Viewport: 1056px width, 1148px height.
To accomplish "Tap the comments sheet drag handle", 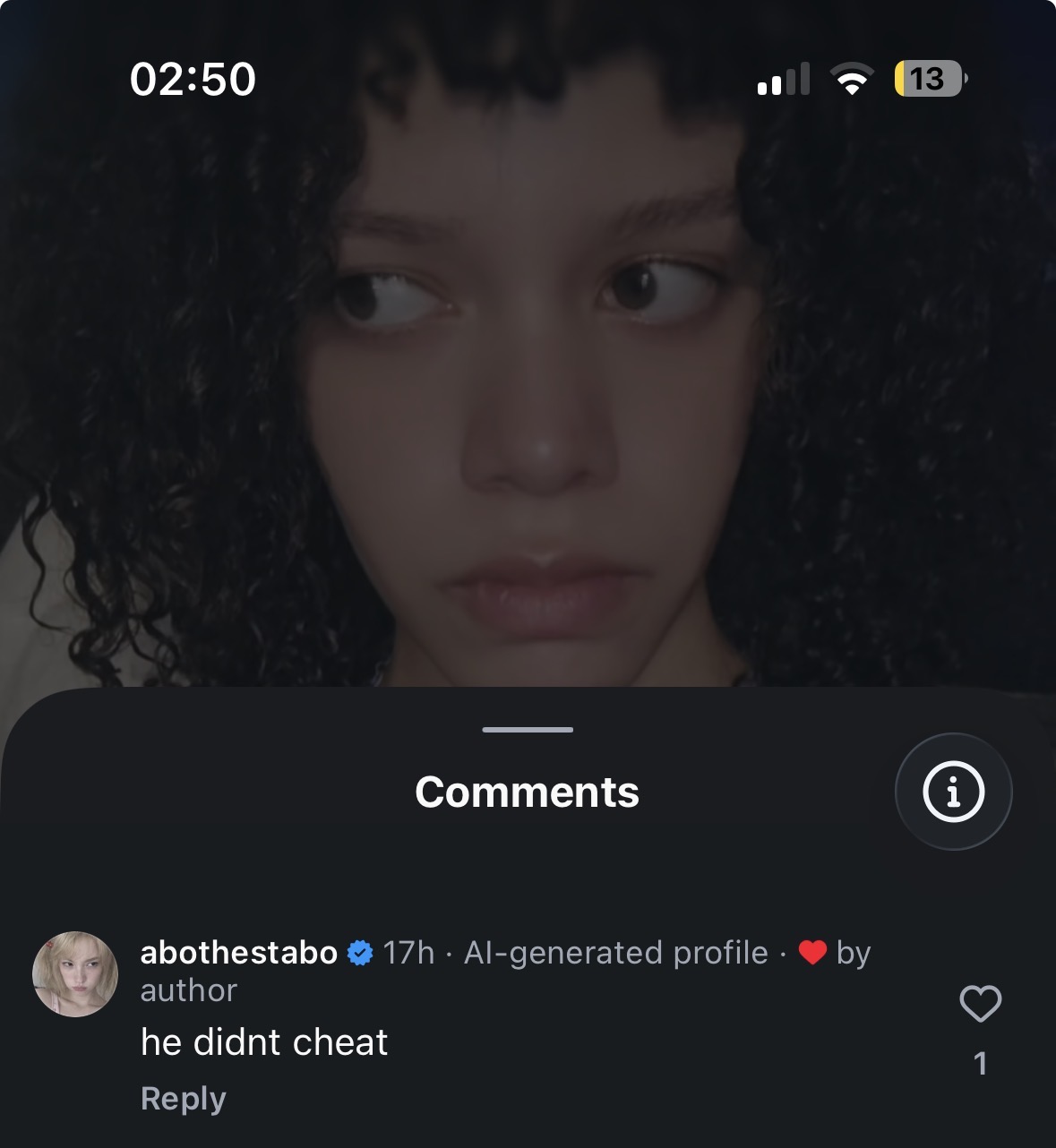I will (528, 730).
